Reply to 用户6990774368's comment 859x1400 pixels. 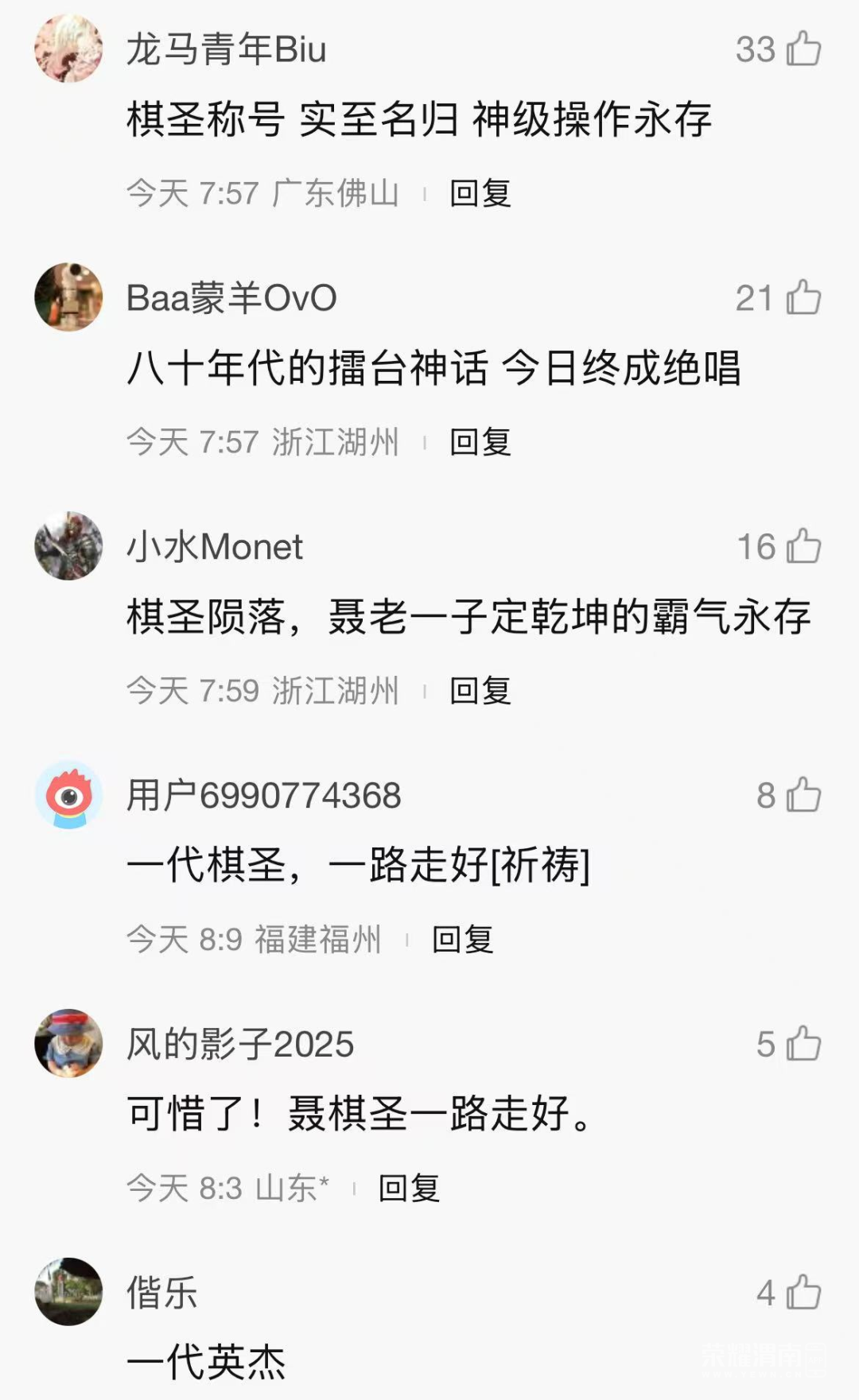462,940
